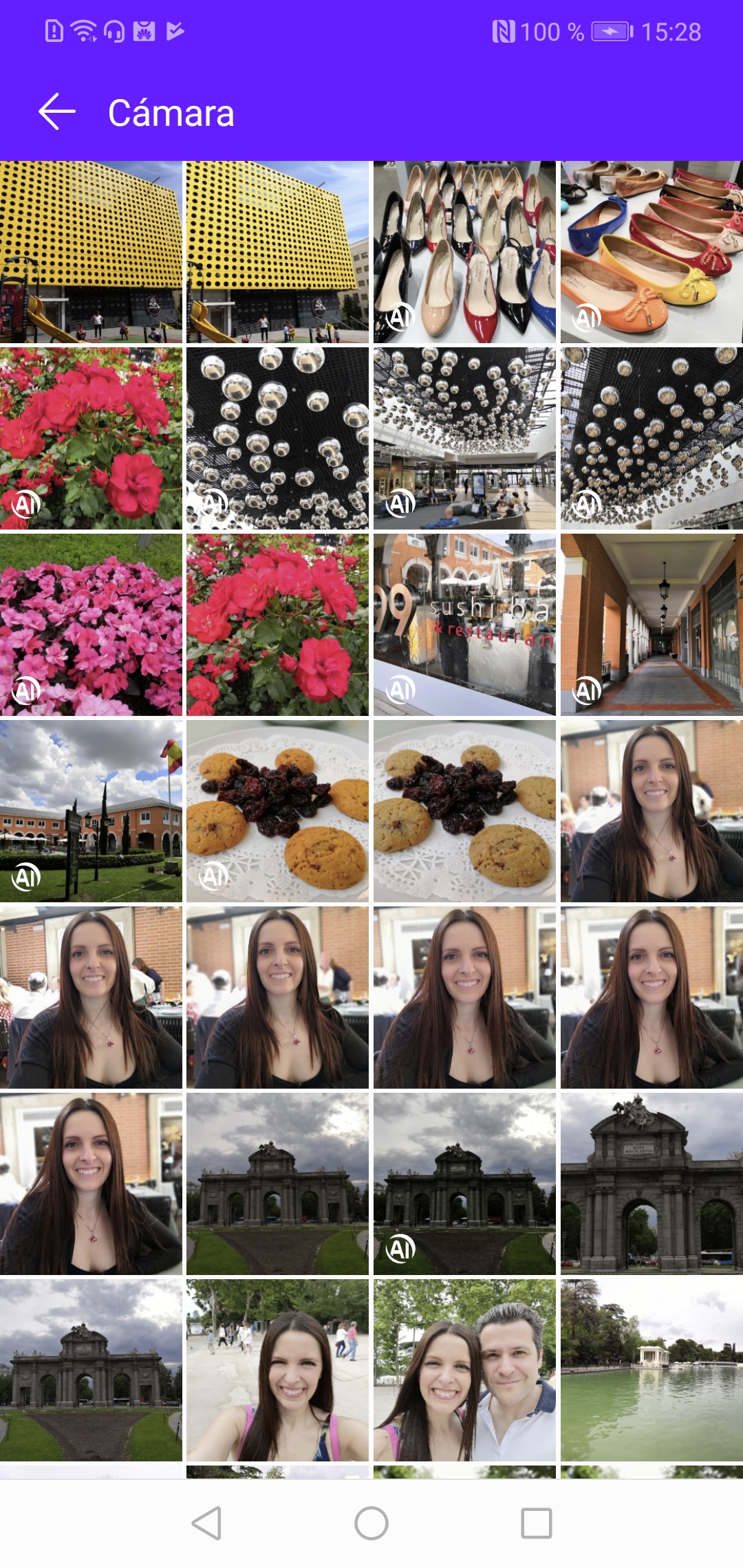Open the monument photo with AI badge

coord(464,1184)
